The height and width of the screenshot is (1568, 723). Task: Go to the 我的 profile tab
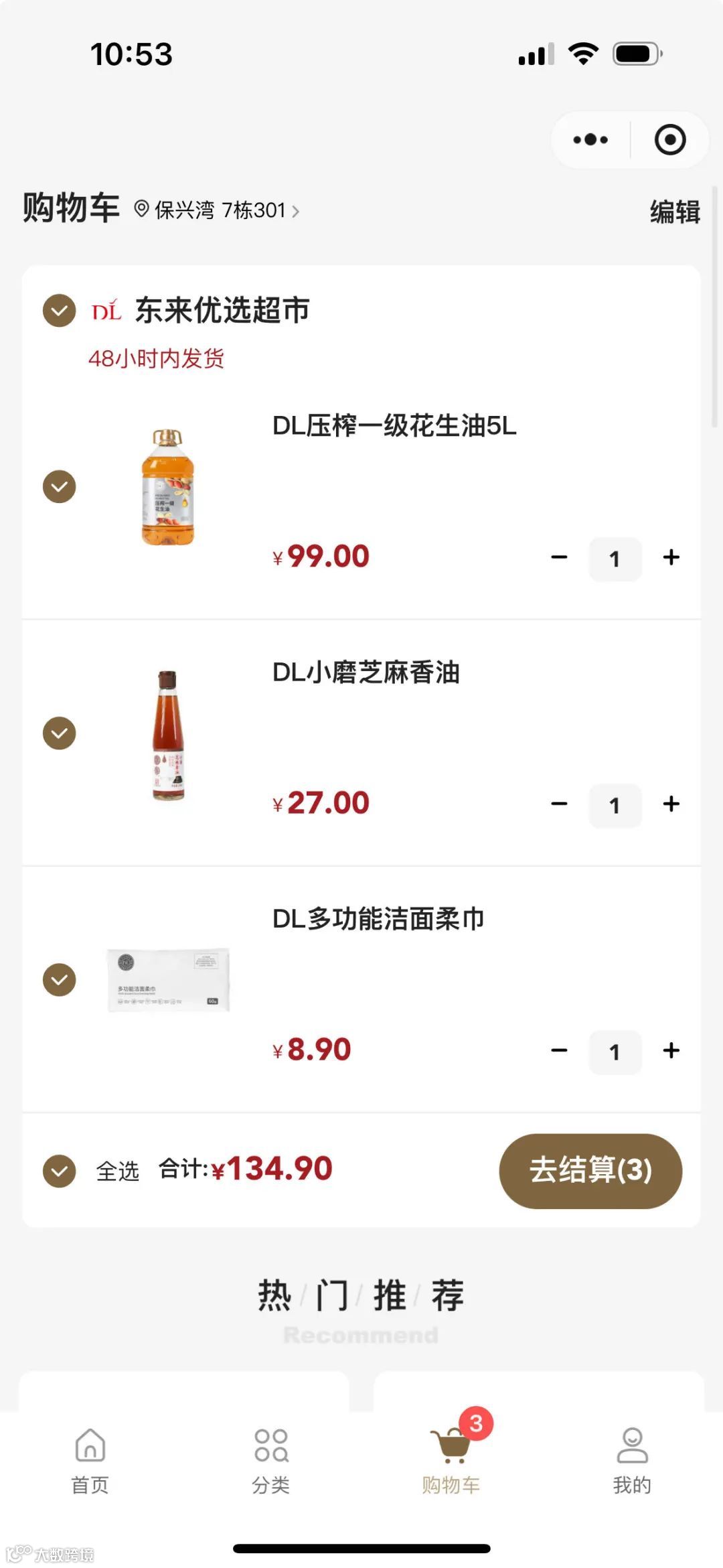(x=632, y=1460)
